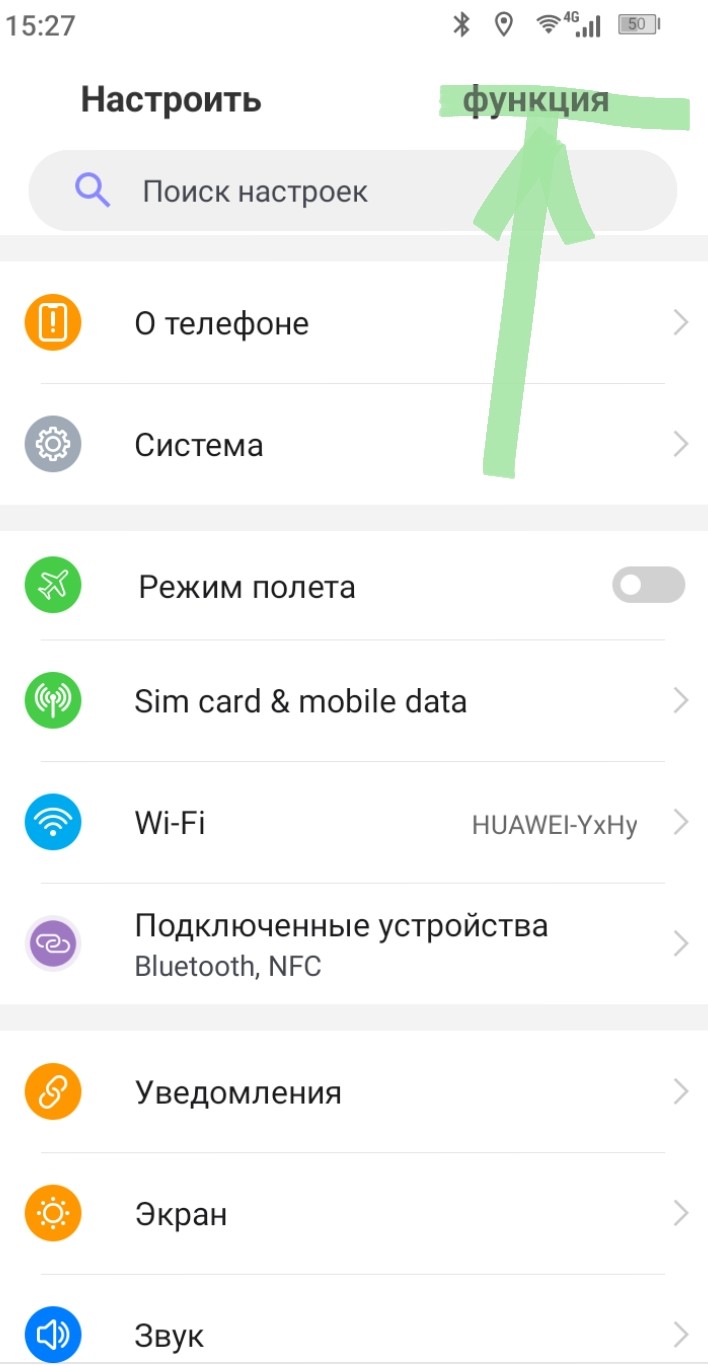Toggle Режим полета switch
This screenshot has height=1366, width=708.
pos(648,585)
